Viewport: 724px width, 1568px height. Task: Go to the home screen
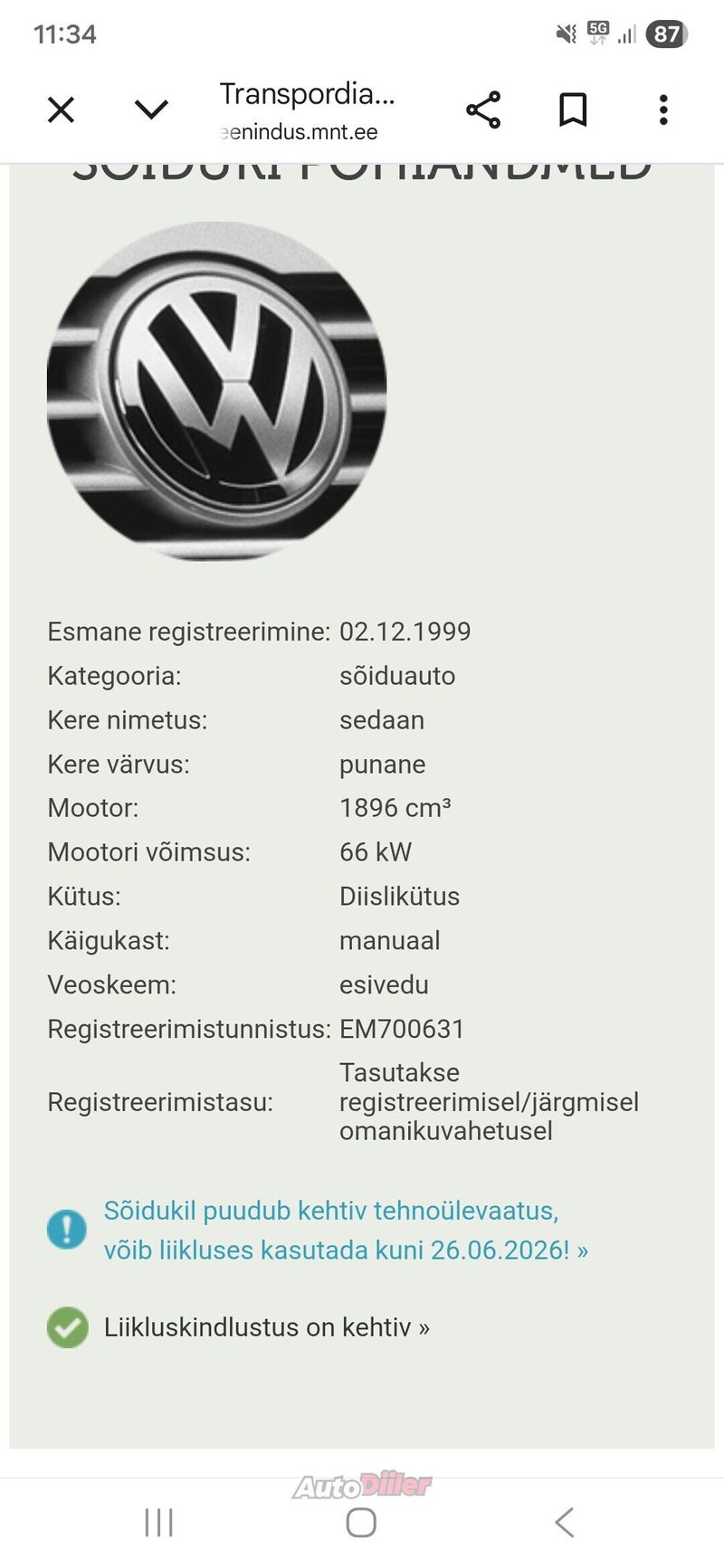click(361, 1523)
